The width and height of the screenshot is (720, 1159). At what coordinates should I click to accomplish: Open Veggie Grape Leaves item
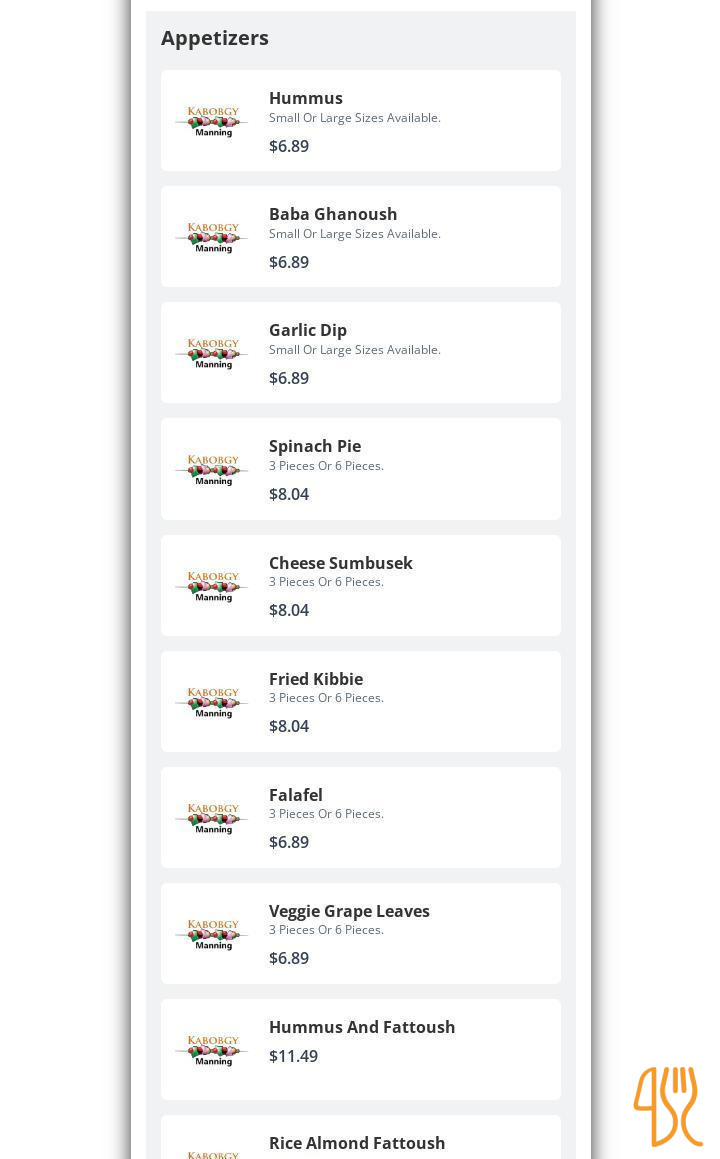360,933
